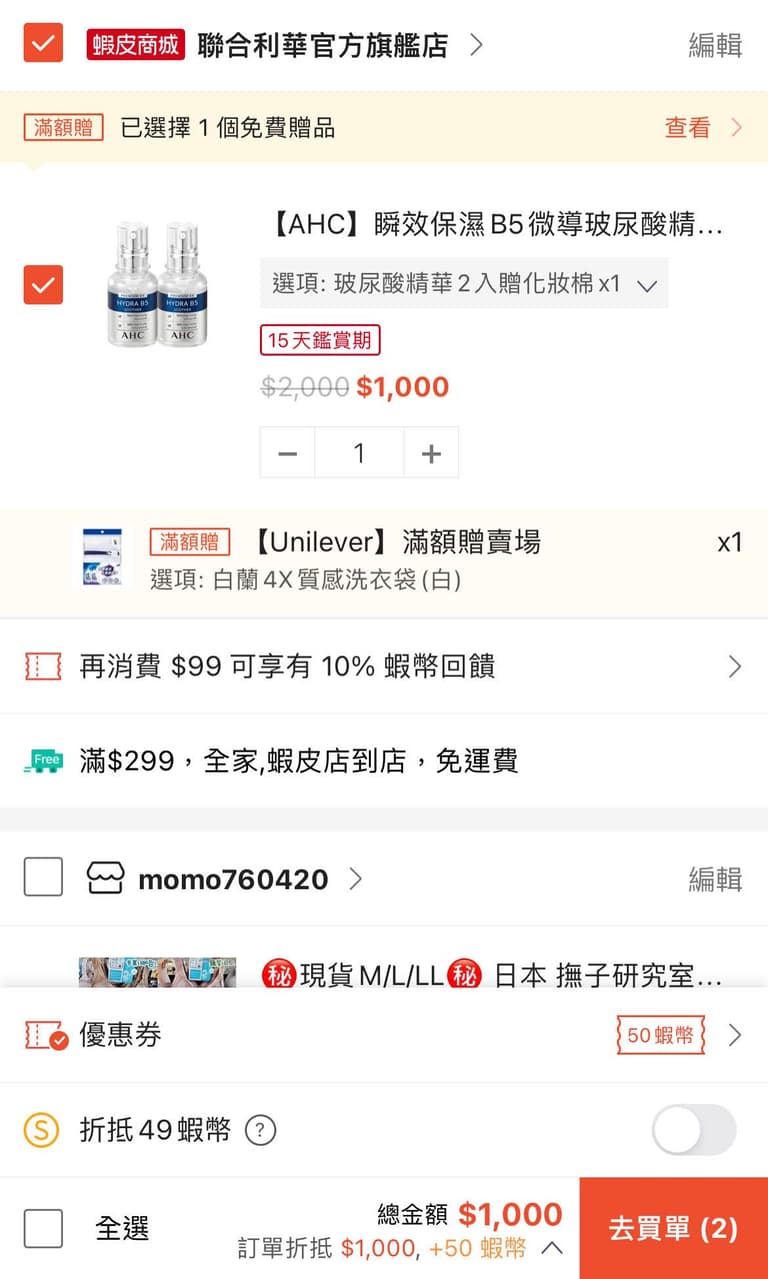Tap the 蝦皮商城 mall badge icon
Screen dimensions: 768x1279
pyautogui.click(x=133, y=44)
